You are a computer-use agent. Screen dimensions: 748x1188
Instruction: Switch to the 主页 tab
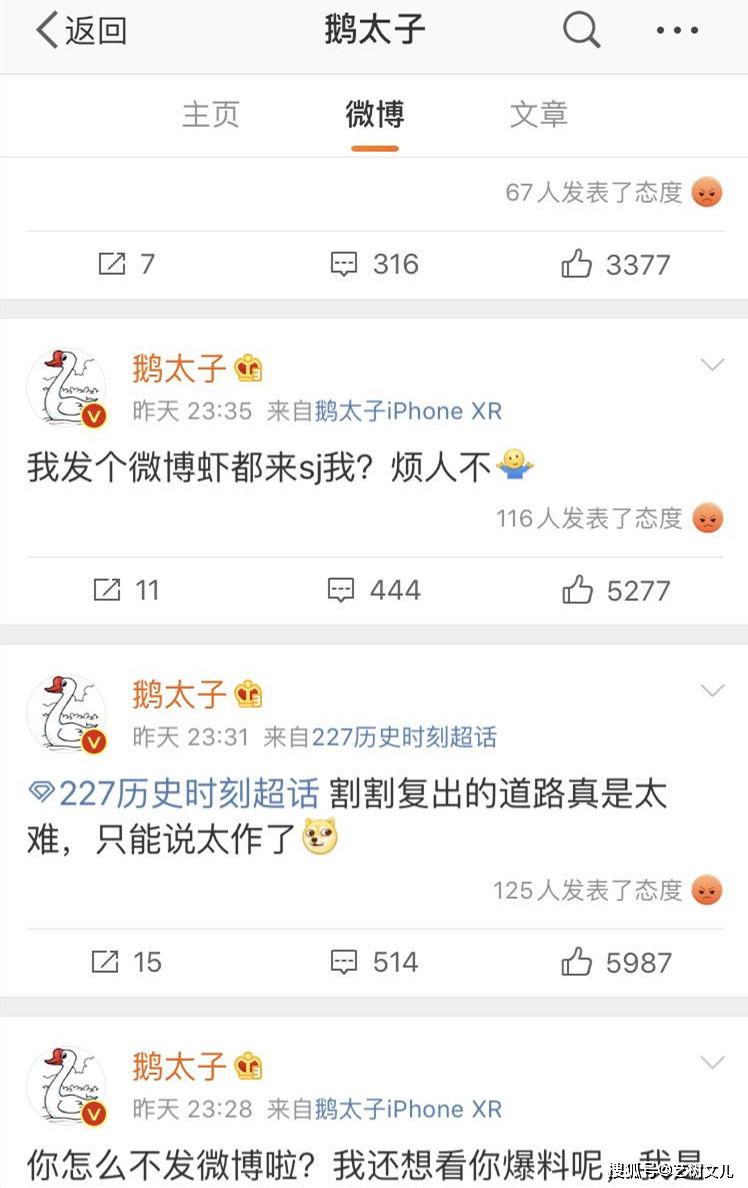pos(210,115)
